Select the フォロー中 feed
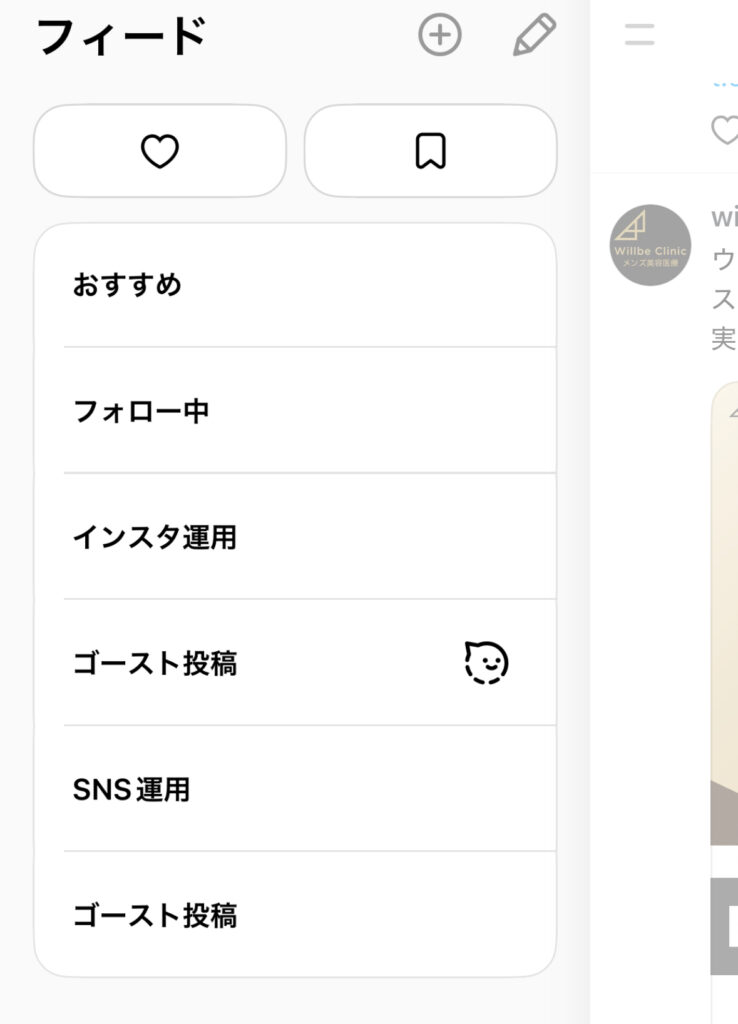The height and width of the screenshot is (1024, 738). 295,411
